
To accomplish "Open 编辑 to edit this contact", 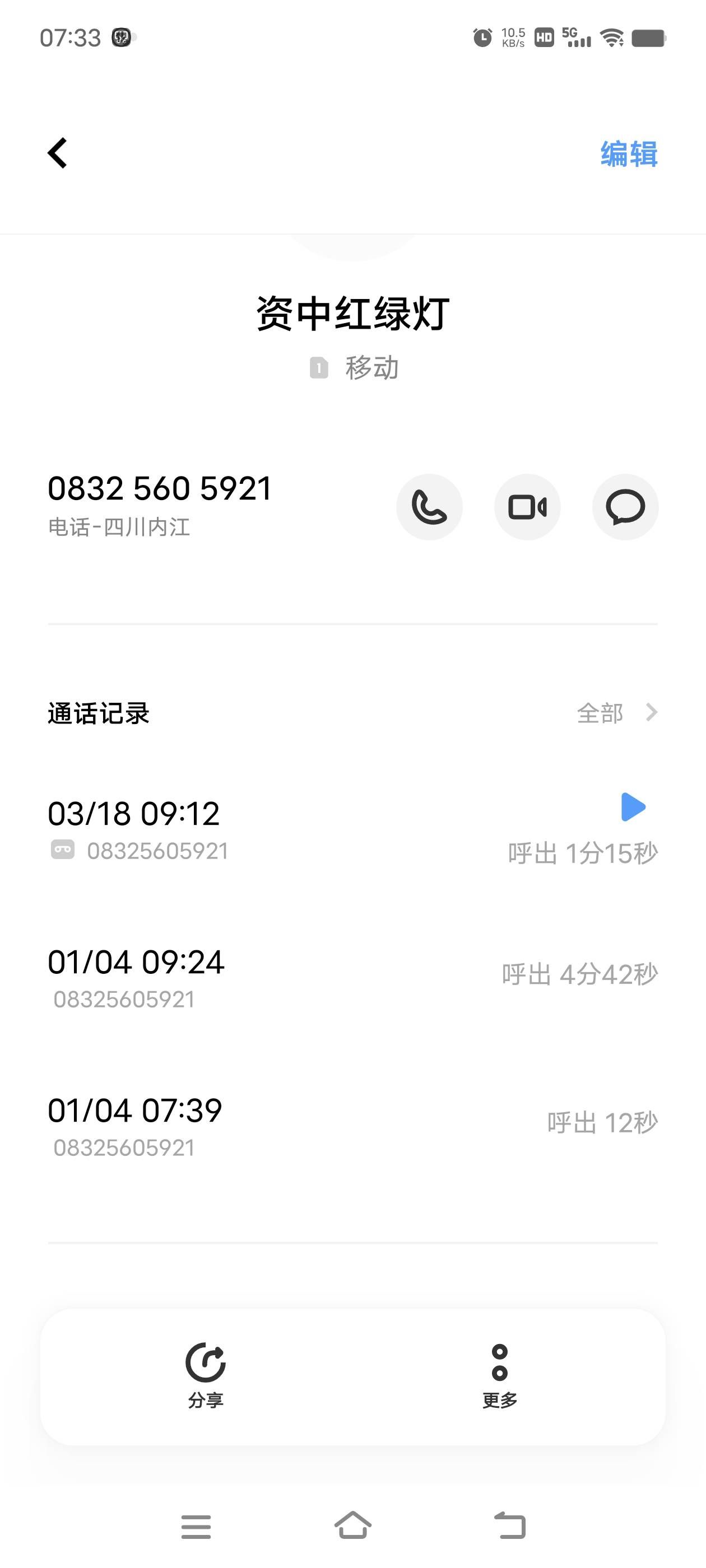I will coord(629,154).
